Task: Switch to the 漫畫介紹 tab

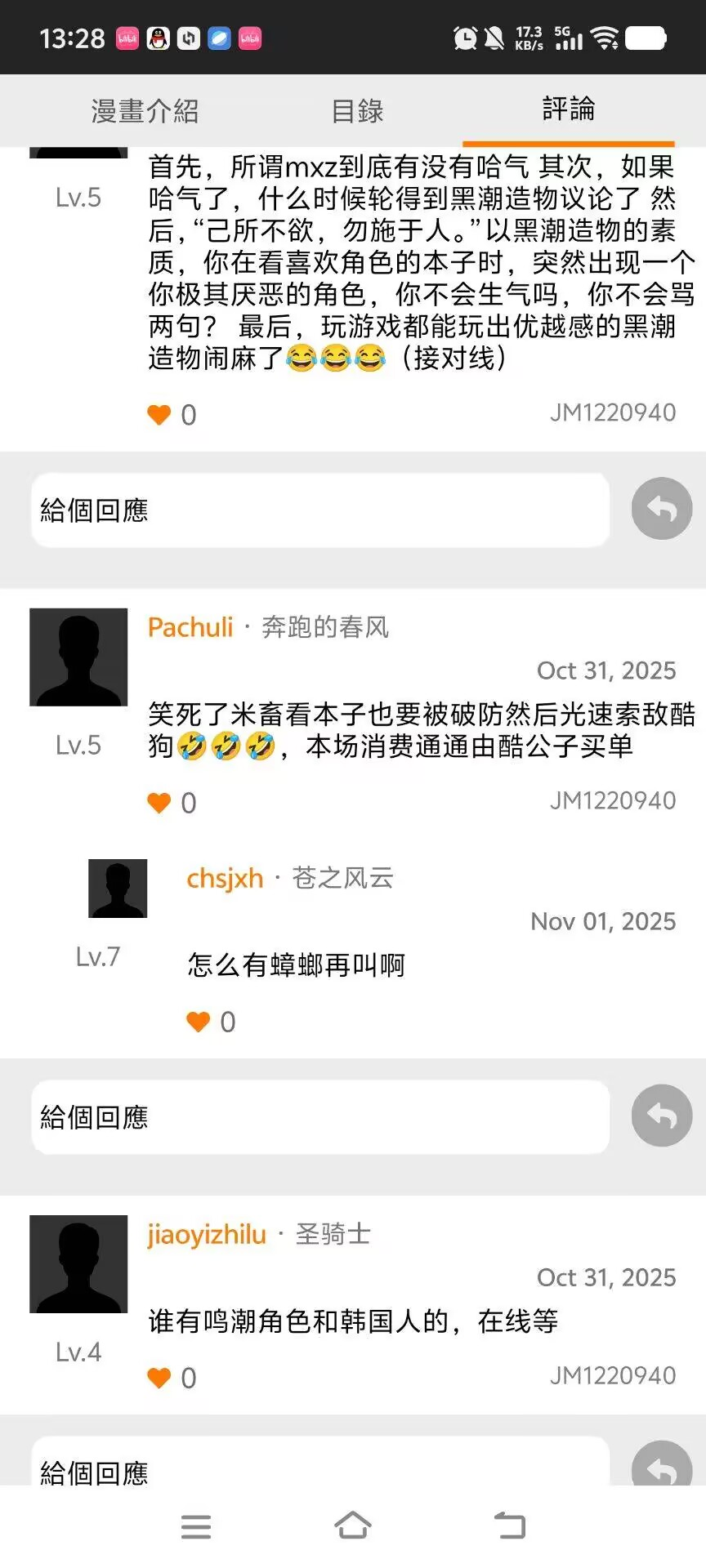Action: click(145, 110)
